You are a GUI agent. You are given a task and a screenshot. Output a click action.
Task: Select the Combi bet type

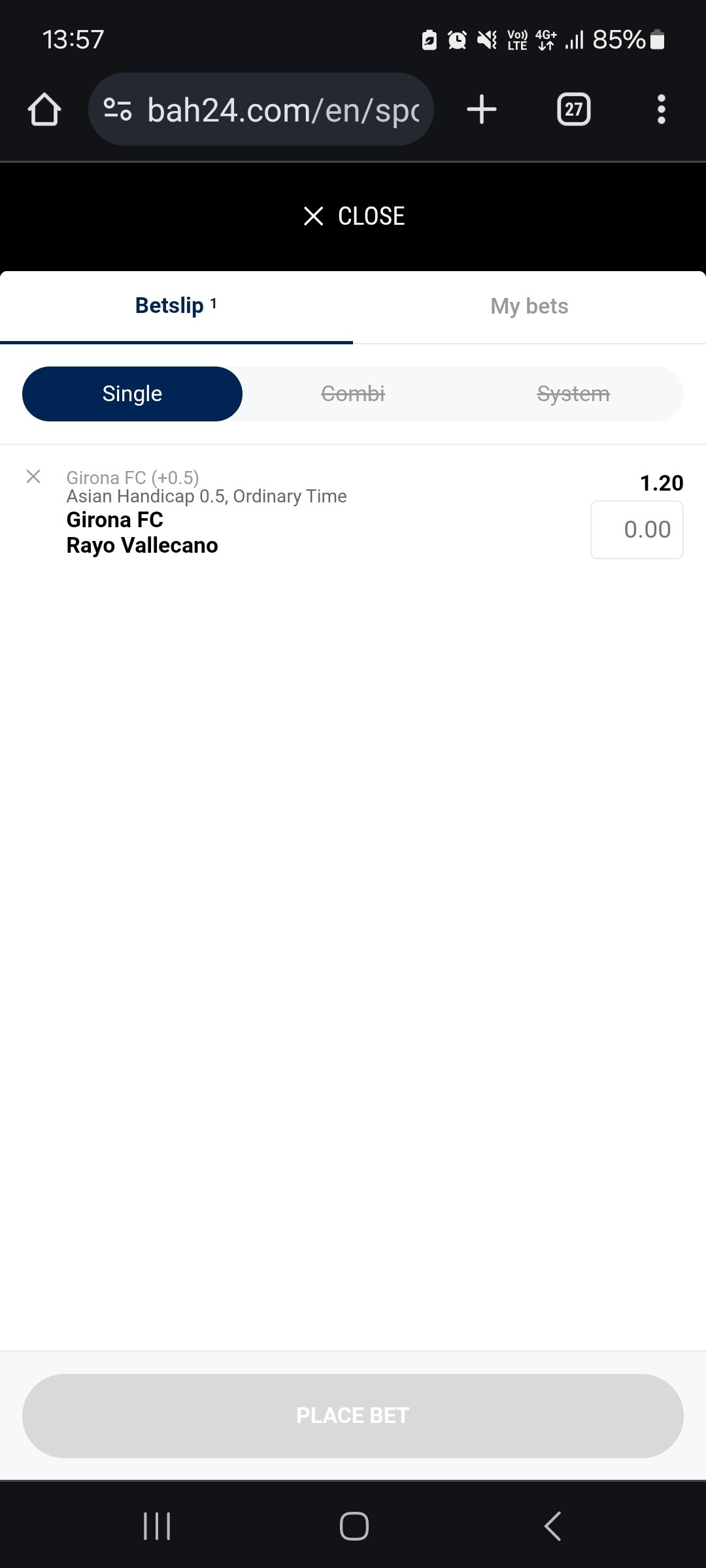353,394
